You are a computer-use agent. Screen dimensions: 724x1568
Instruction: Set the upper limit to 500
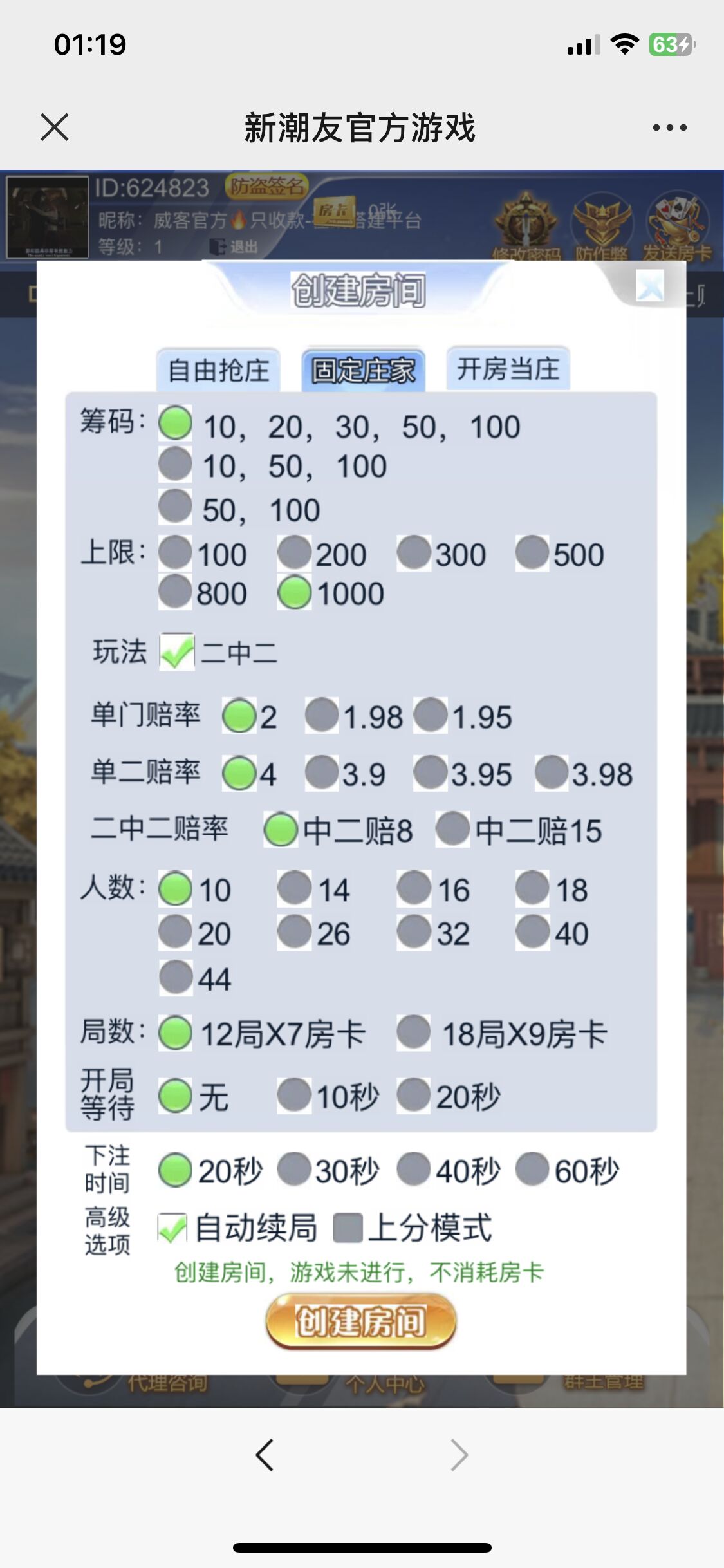(x=532, y=553)
